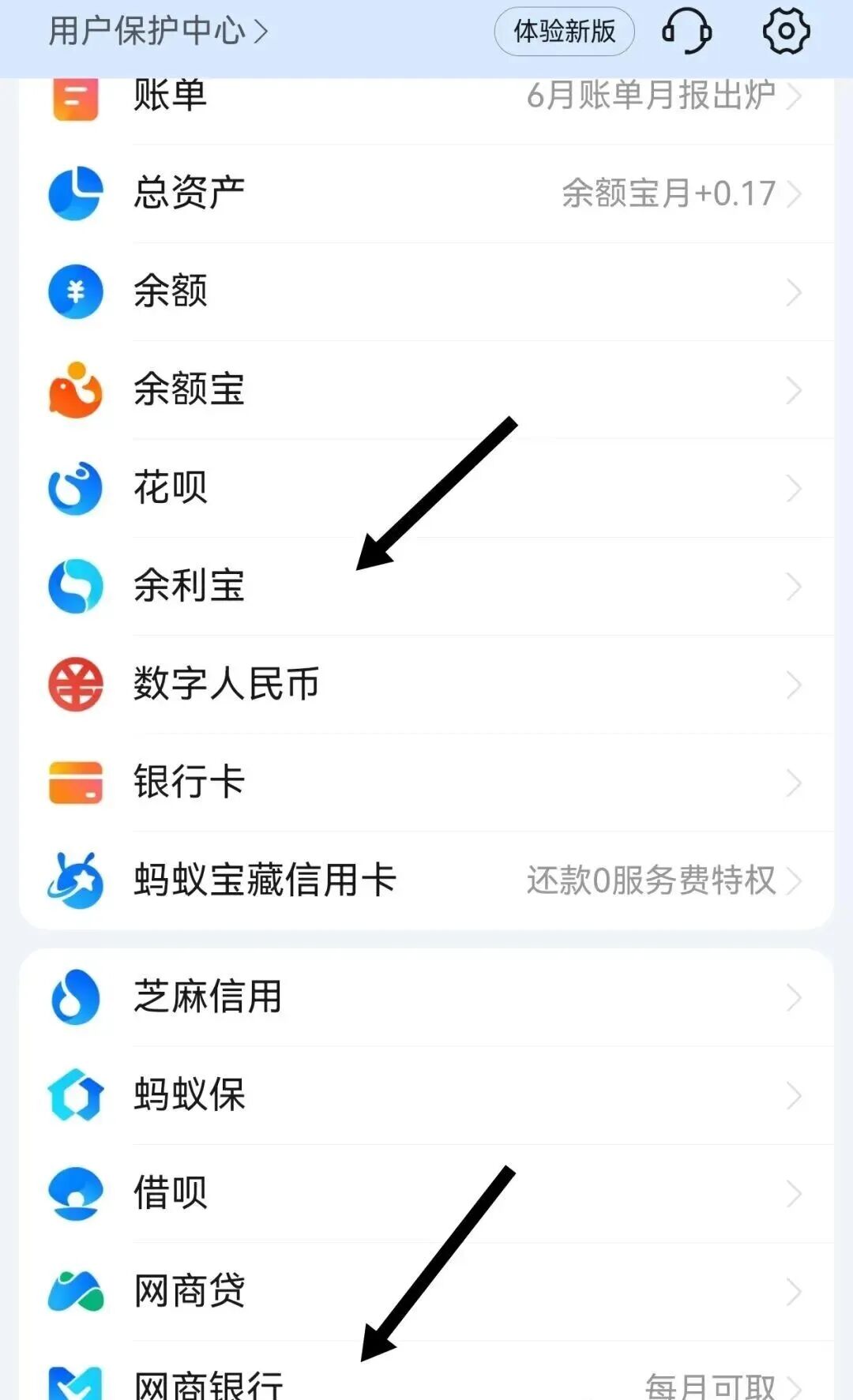Open the settings gear
Viewport: 853px width, 1400px height.
(x=786, y=32)
